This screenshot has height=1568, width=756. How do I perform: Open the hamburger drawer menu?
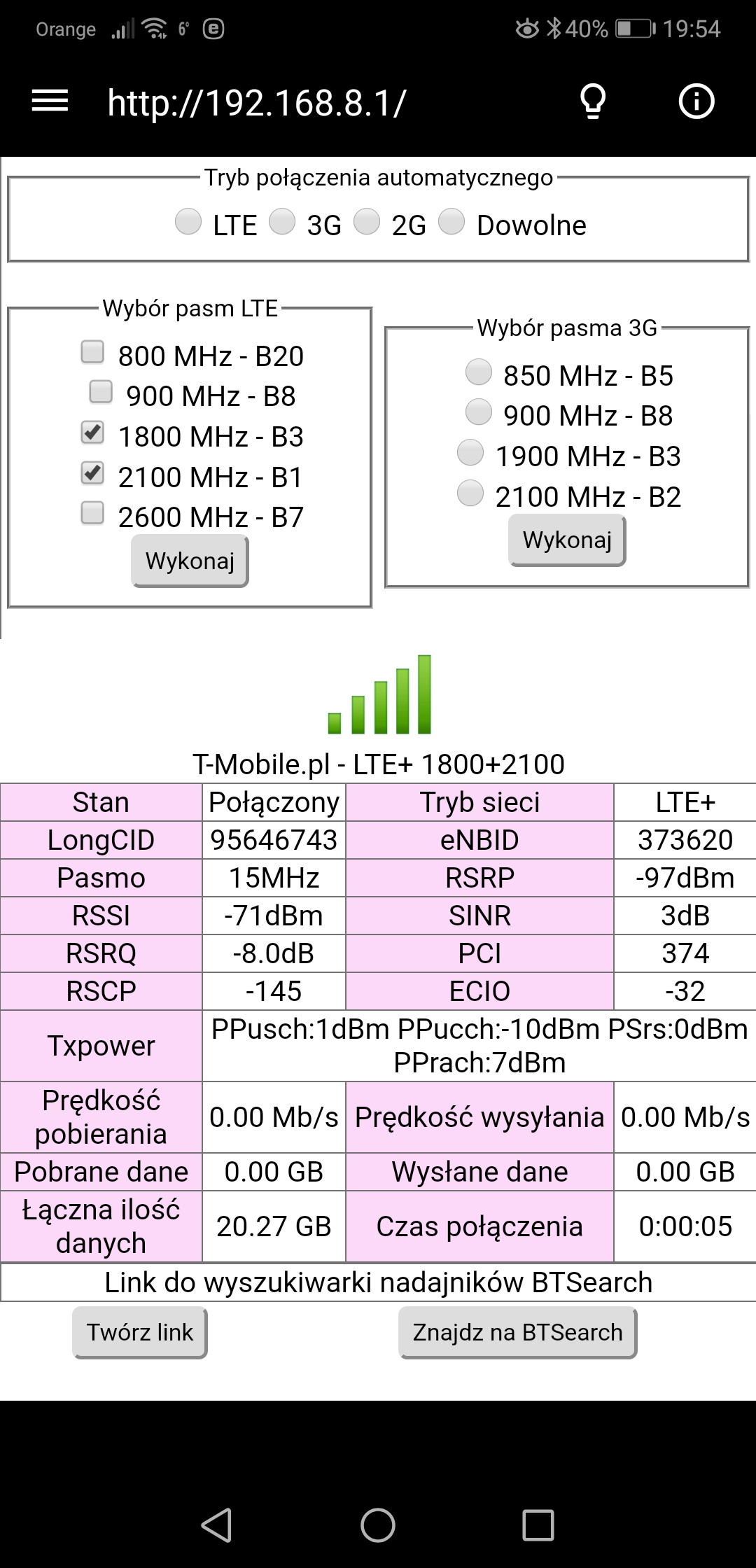click(50, 102)
